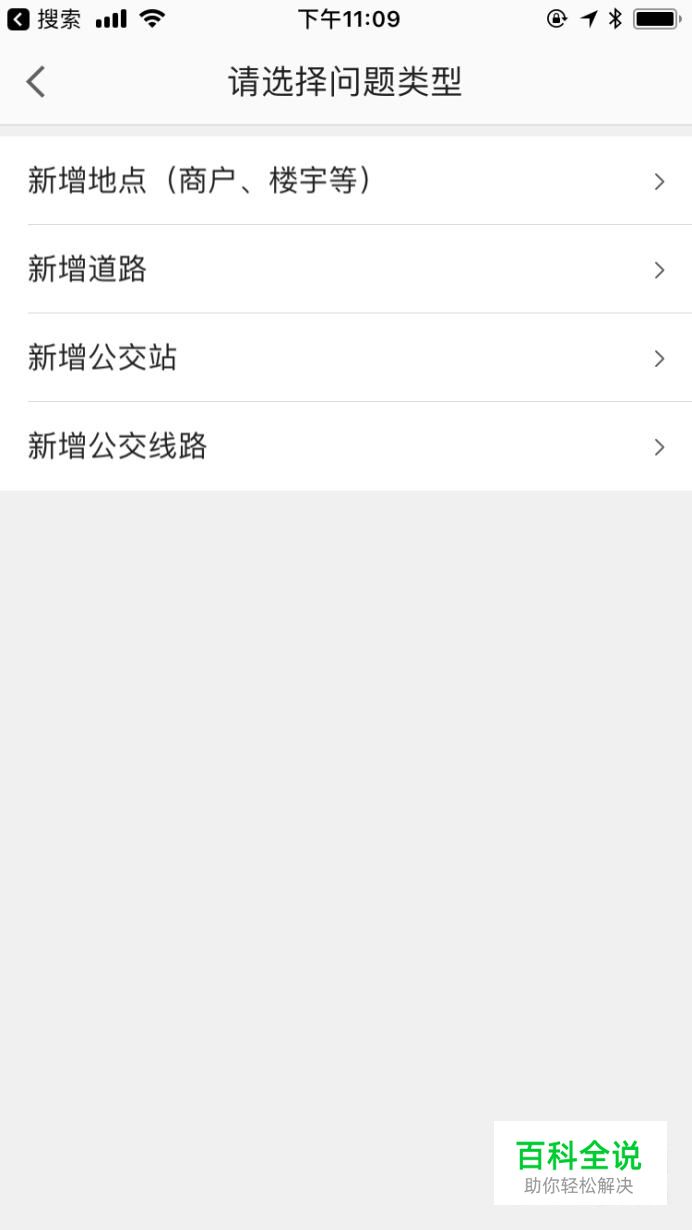Open the 新增公交线路 row
This screenshot has height=1230, width=692.
pyautogui.click(x=346, y=446)
